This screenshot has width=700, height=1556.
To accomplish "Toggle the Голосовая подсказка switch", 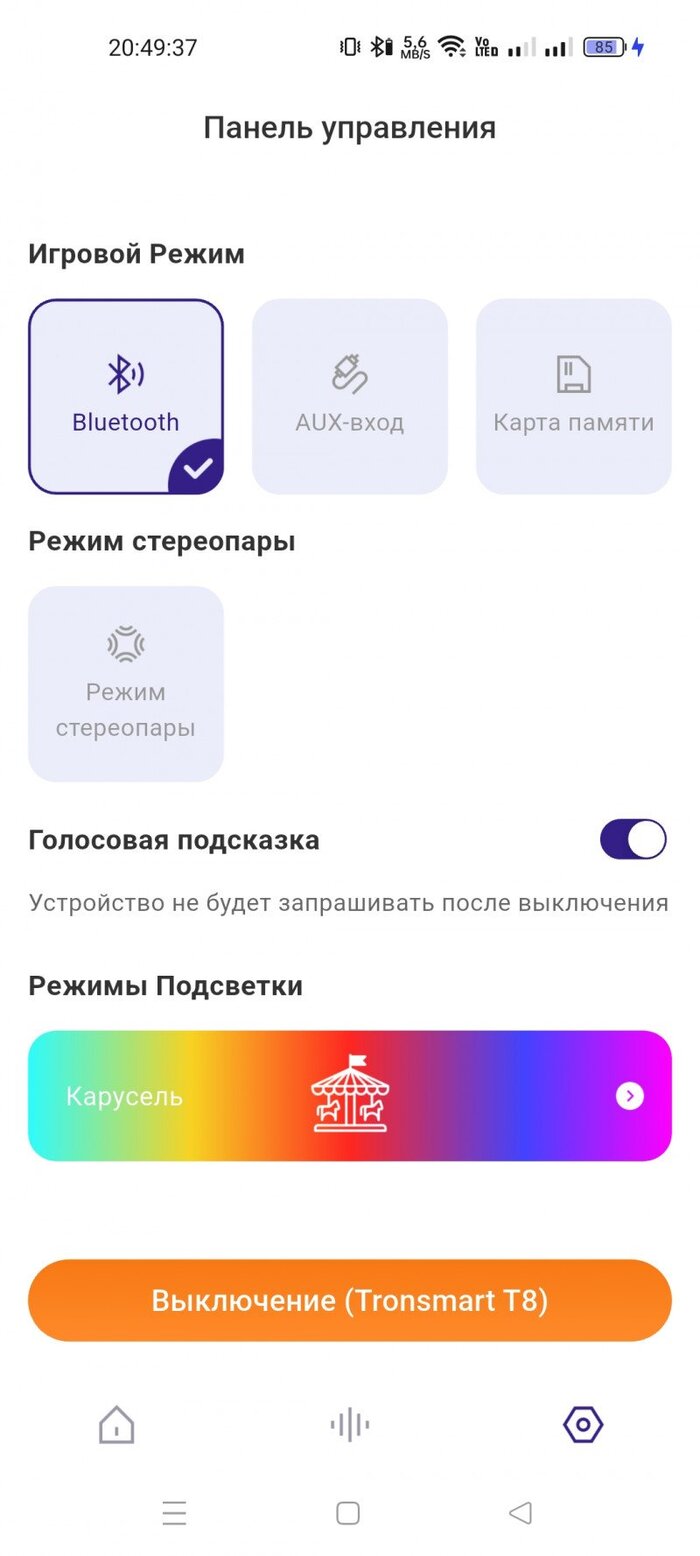I will [x=633, y=840].
